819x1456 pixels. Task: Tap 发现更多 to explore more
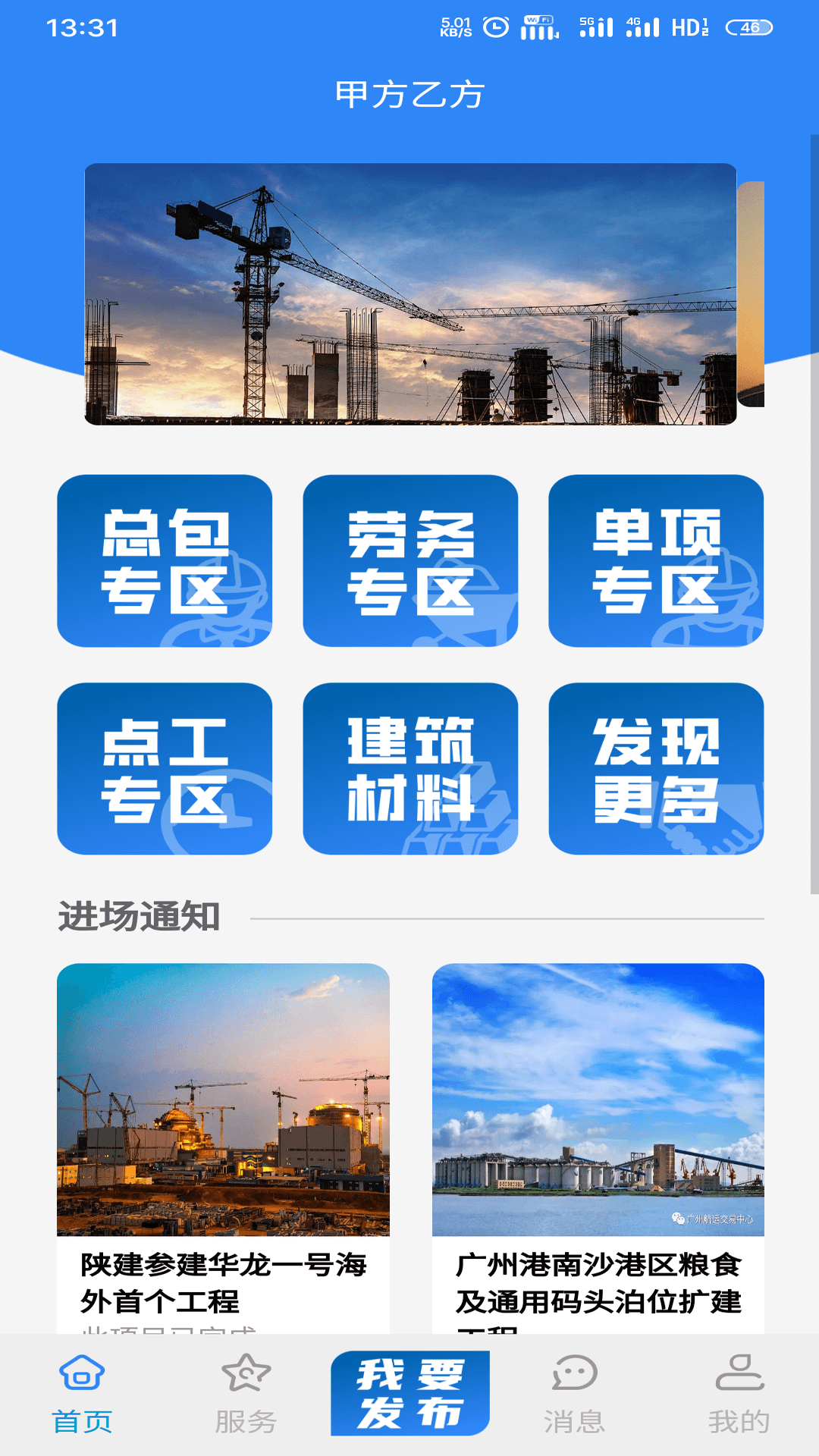[656, 769]
